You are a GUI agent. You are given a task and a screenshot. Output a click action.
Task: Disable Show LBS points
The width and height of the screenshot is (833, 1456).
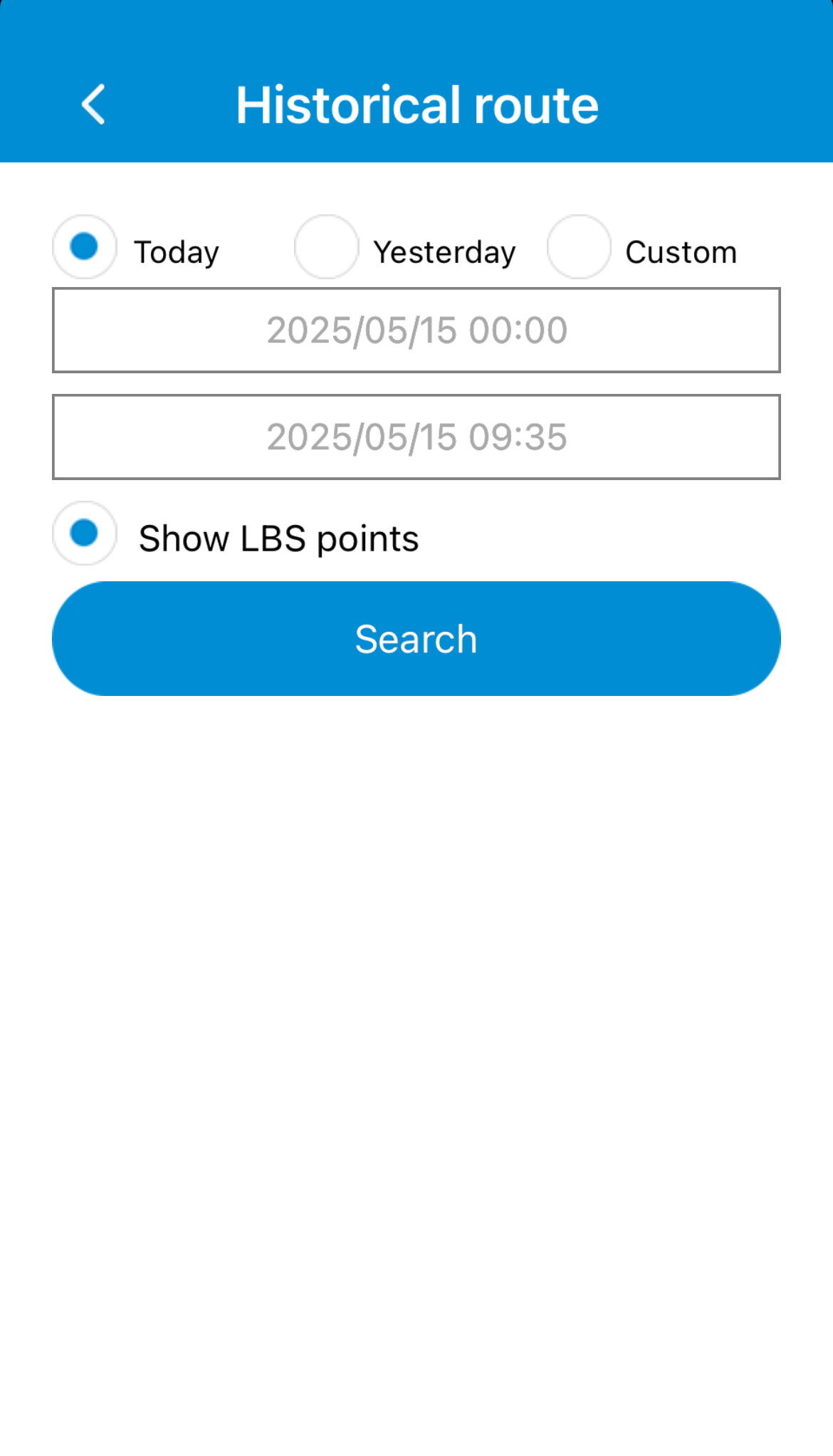click(x=85, y=534)
